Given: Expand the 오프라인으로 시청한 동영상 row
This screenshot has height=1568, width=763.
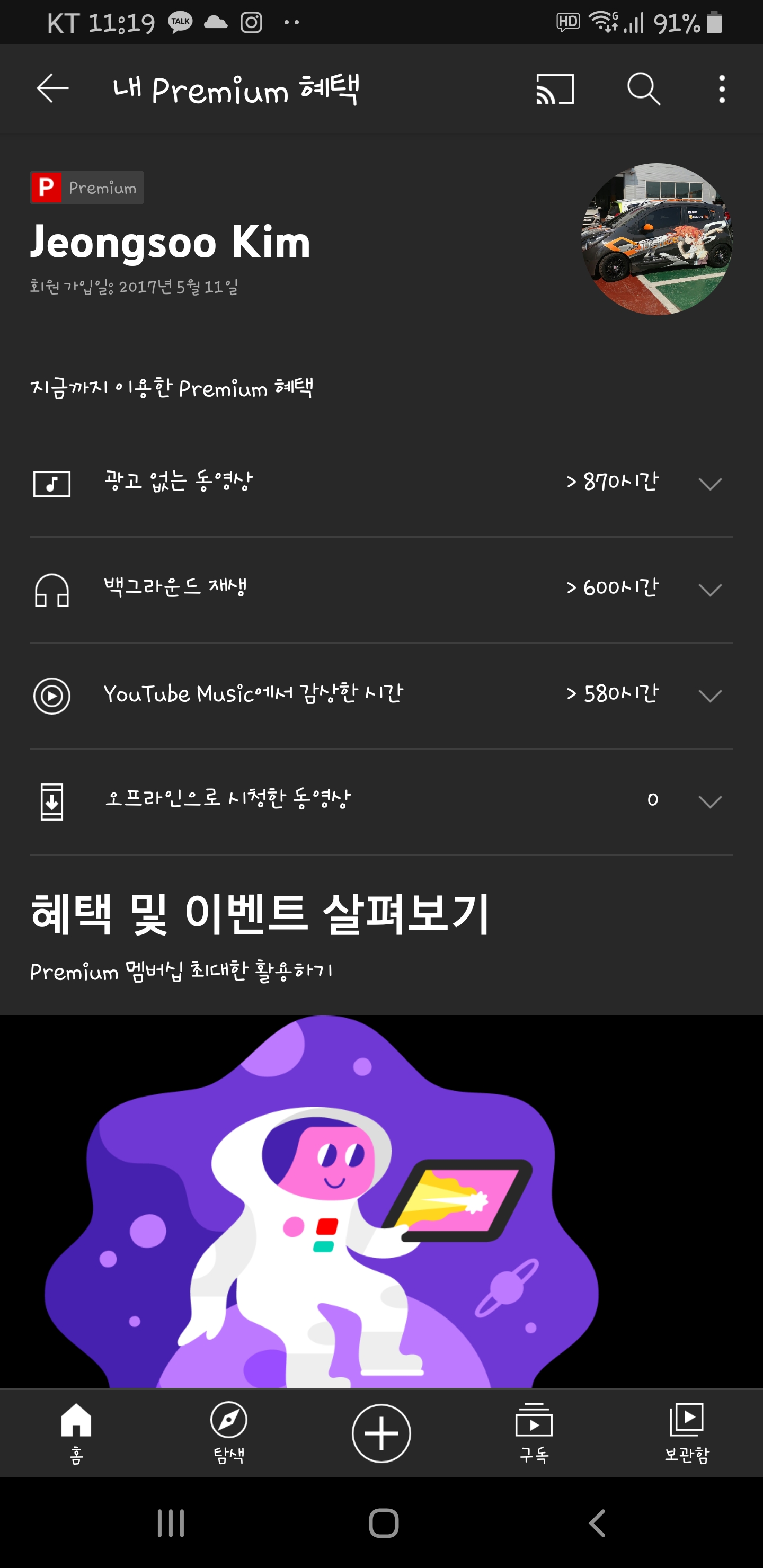Looking at the screenshot, I should 709,801.
